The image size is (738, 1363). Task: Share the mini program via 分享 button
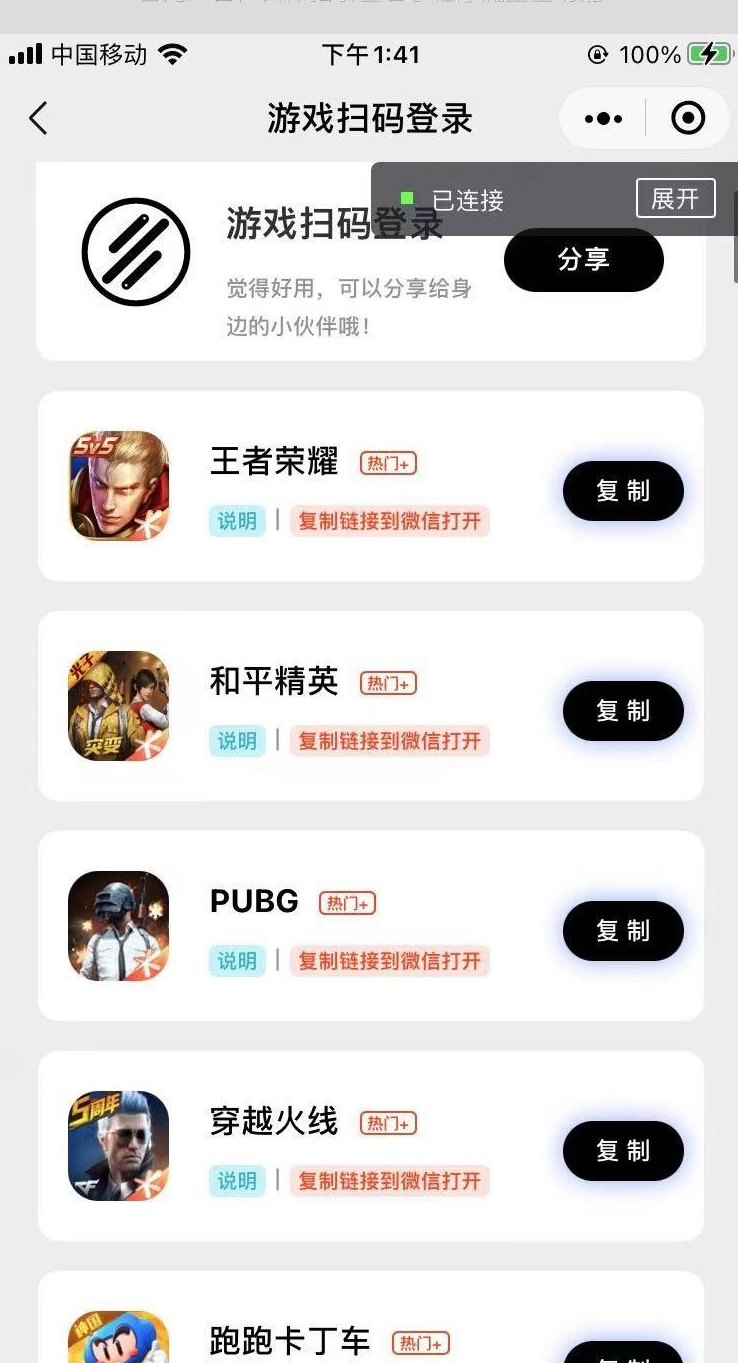point(584,260)
